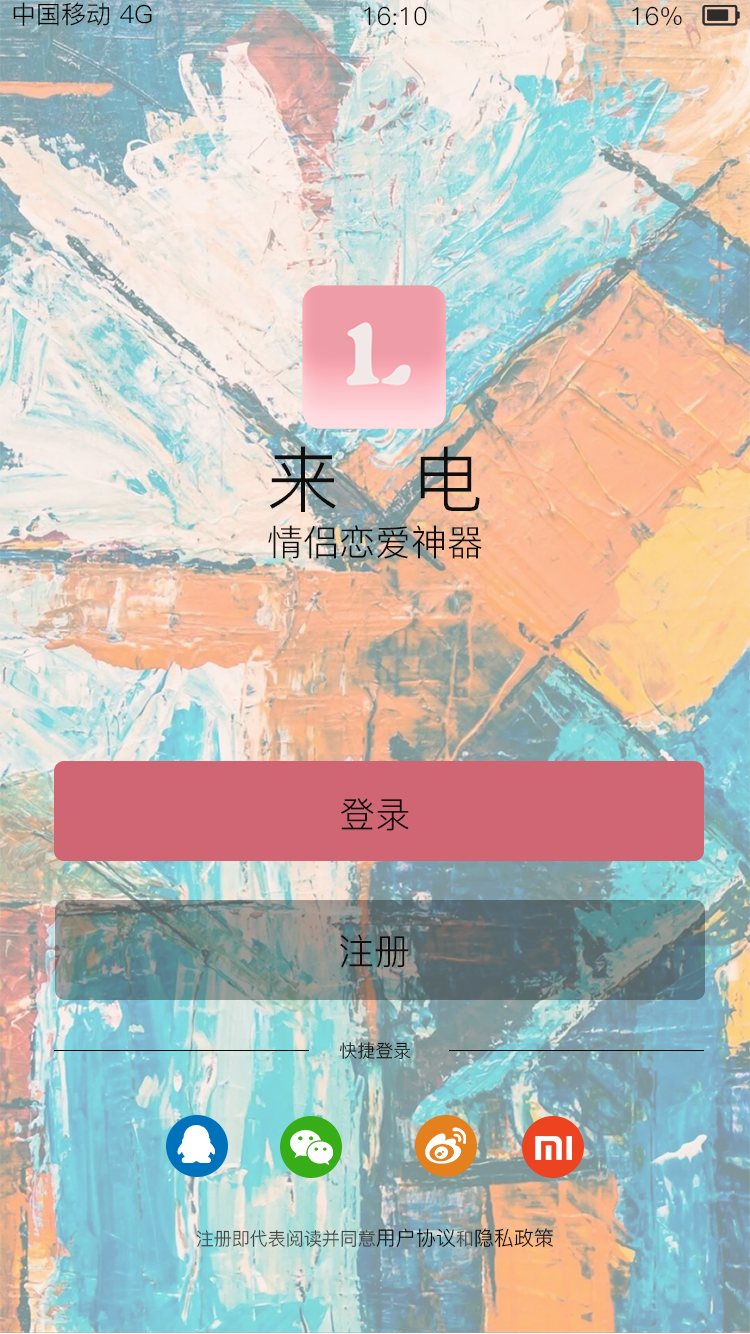This screenshot has width=750, height=1334.
Task: Tap the 登录 login button
Action: (x=378, y=811)
